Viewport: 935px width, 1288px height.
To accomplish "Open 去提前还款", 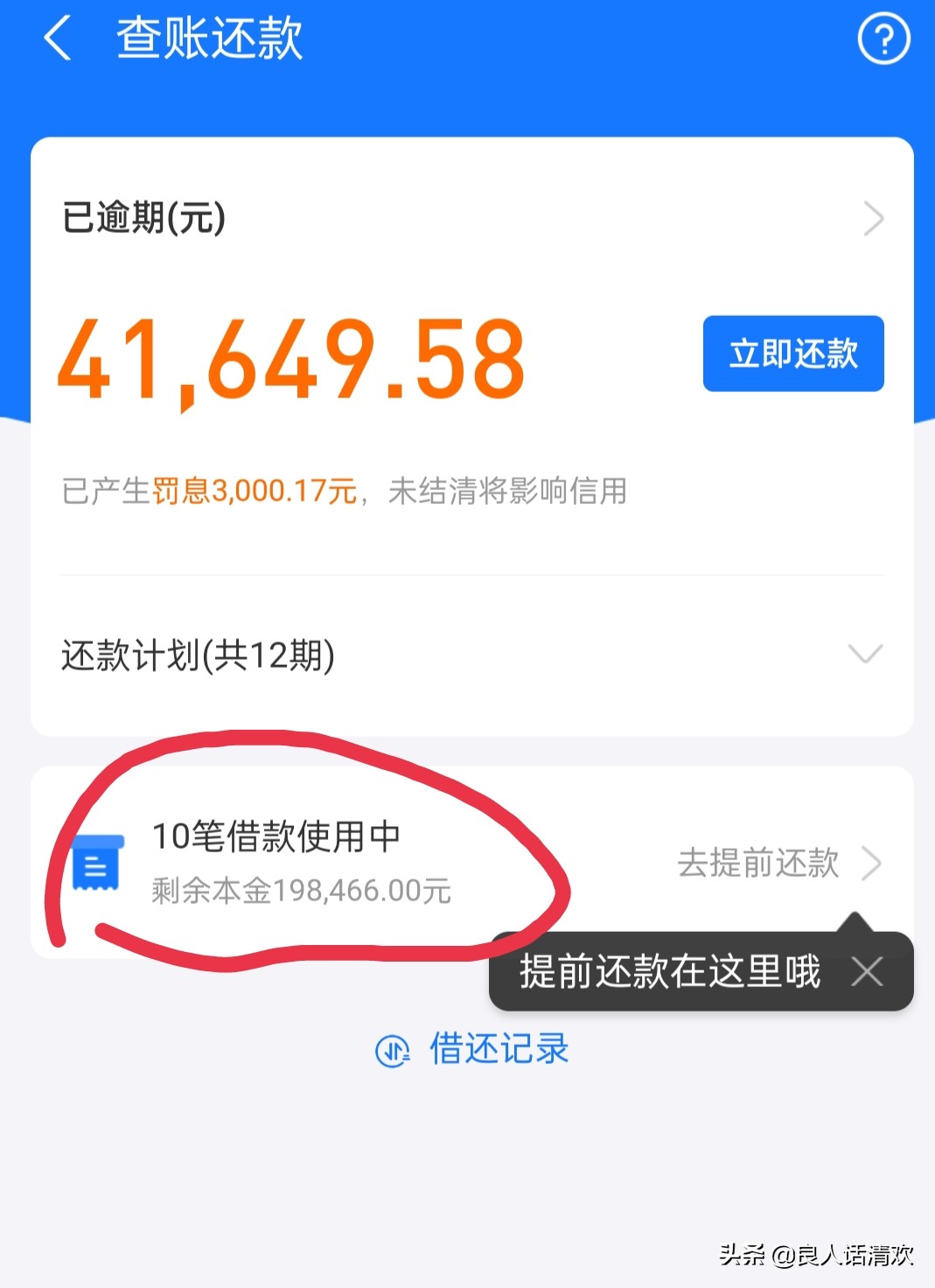I will [x=778, y=864].
